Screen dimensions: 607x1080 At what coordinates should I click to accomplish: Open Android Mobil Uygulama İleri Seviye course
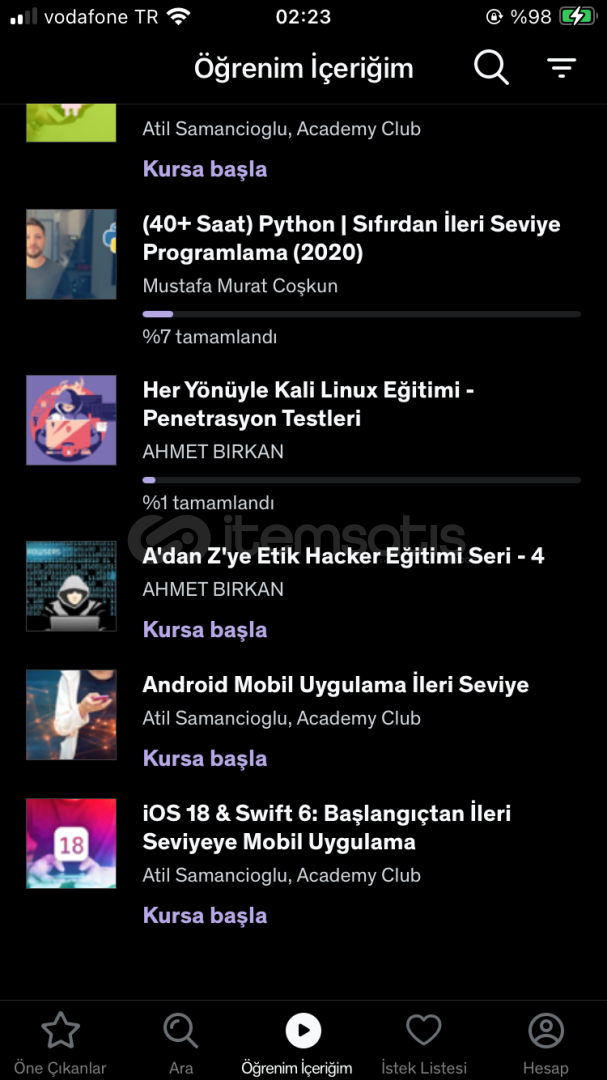(x=336, y=685)
